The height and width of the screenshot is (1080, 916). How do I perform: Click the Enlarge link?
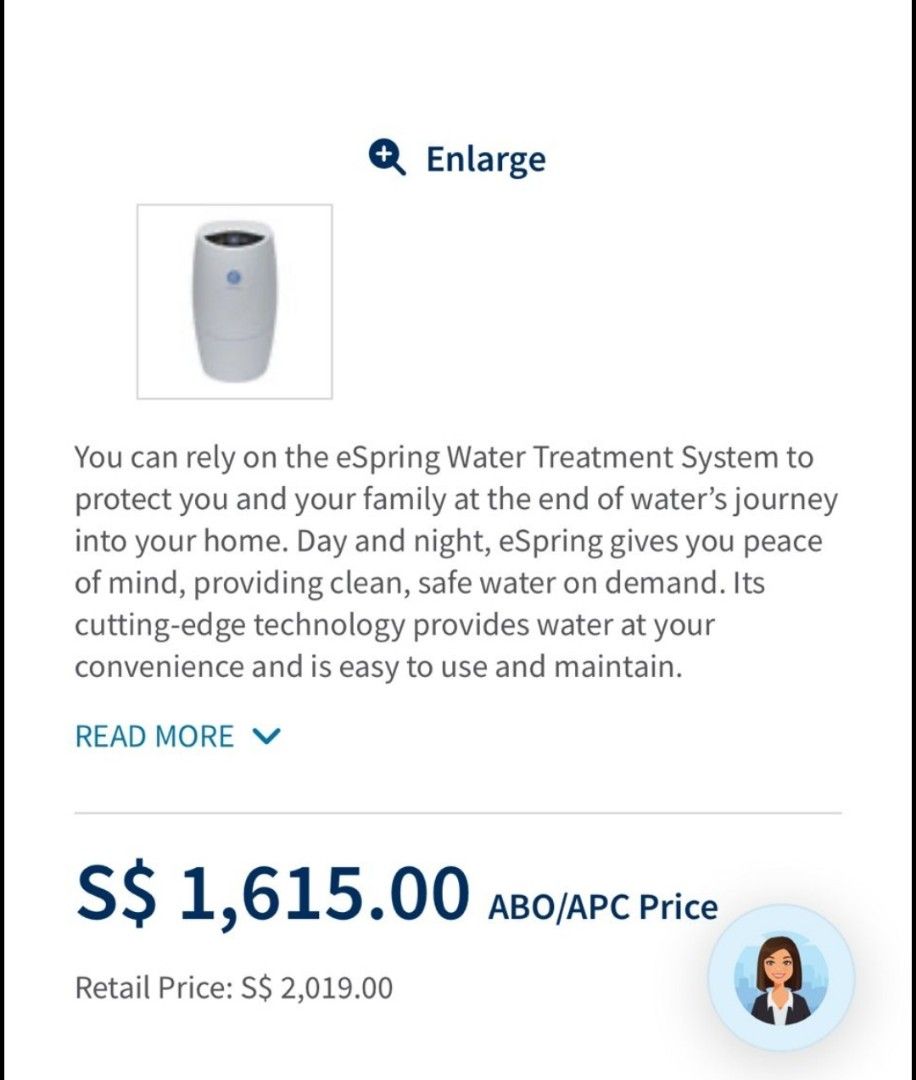pyautogui.click(x=486, y=157)
